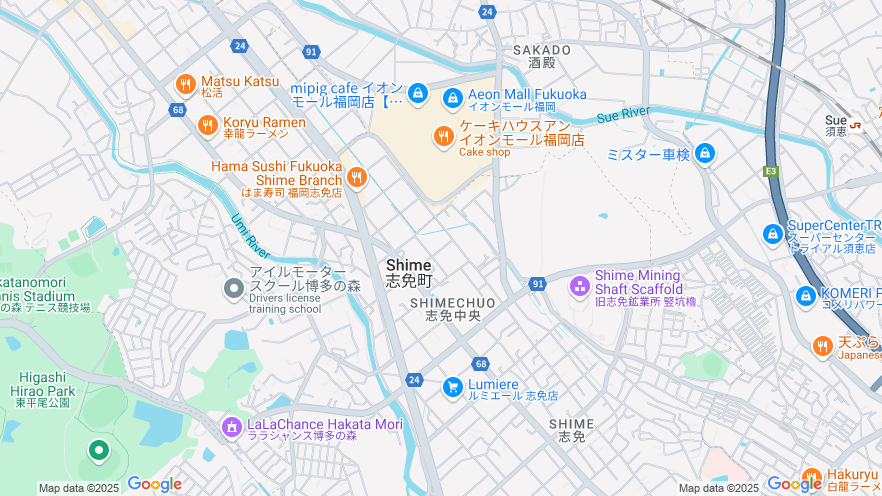
Task: Tap the Aeon Mall Fukuoka shopping pin
Action: pyautogui.click(x=453, y=98)
